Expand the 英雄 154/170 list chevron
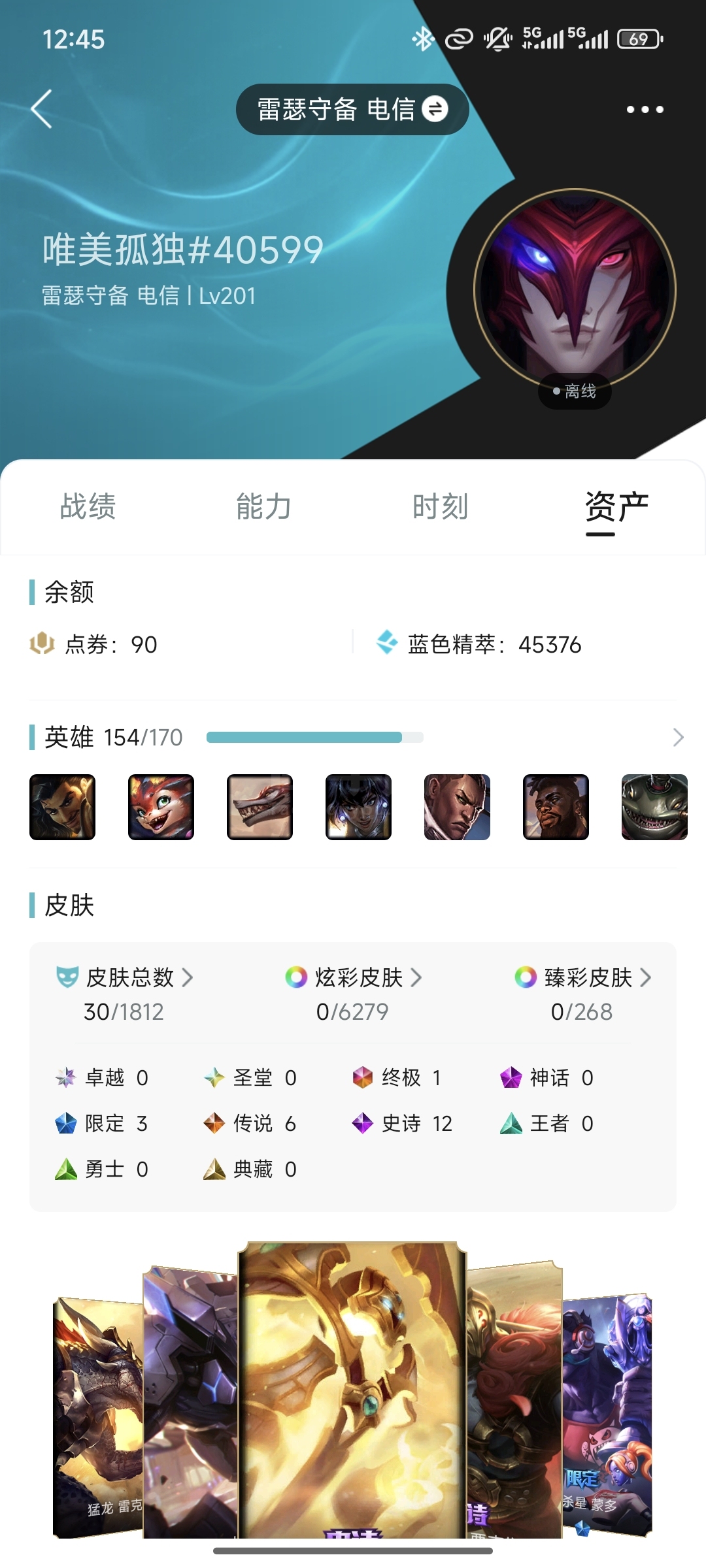 [x=678, y=738]
